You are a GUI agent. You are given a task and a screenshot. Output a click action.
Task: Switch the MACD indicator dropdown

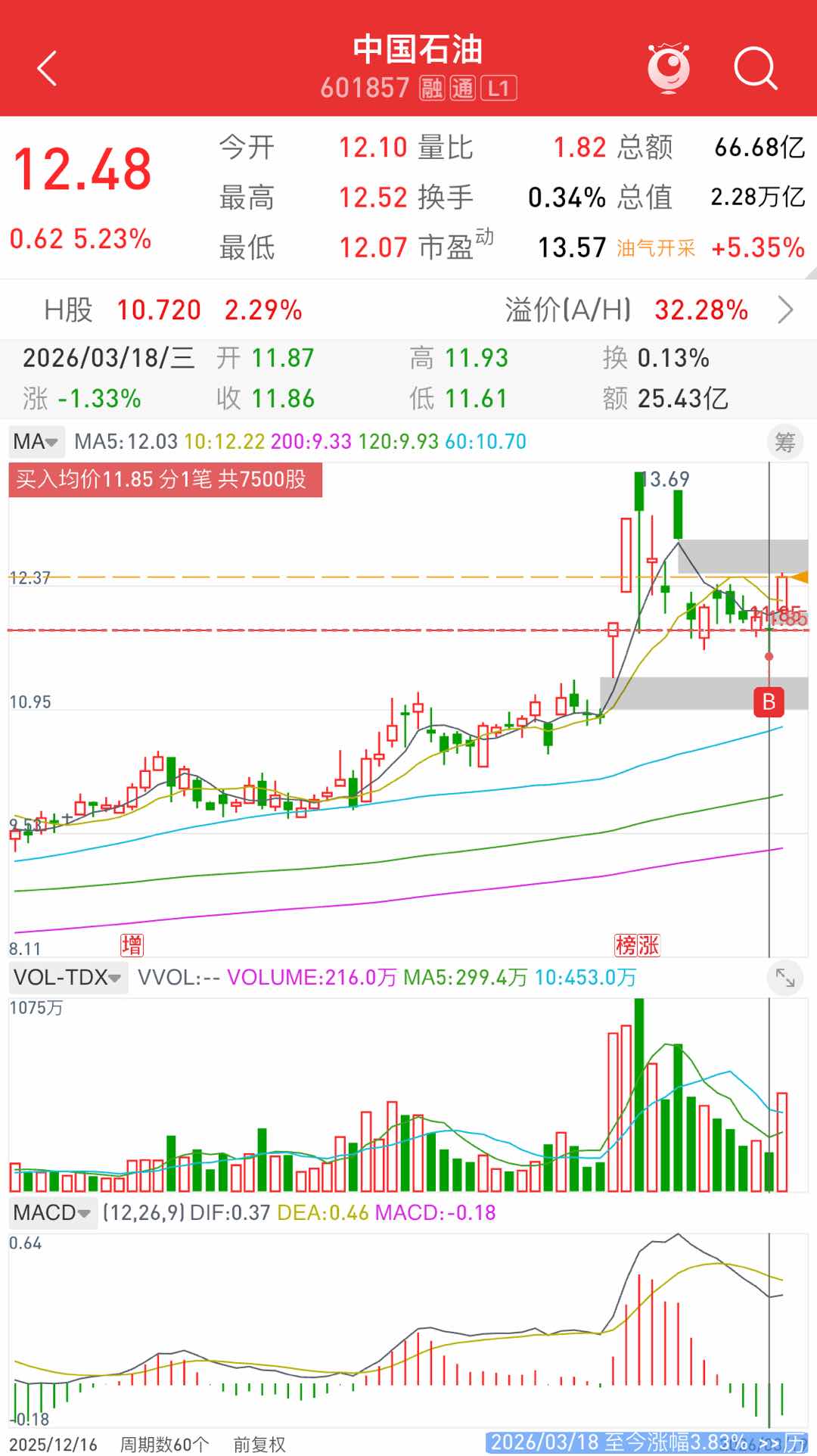(51, 1212)
